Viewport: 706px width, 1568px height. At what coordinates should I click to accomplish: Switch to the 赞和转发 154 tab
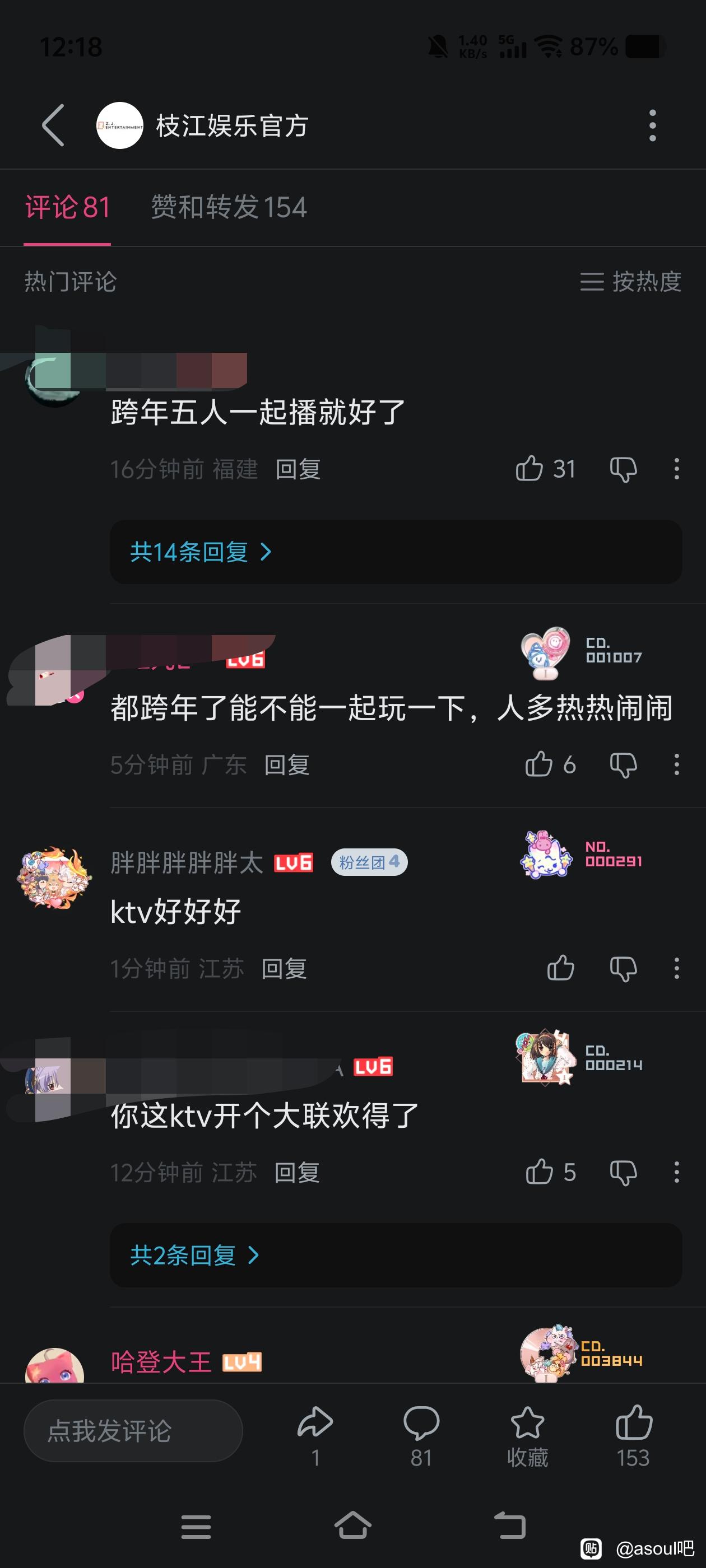point(229,207)
